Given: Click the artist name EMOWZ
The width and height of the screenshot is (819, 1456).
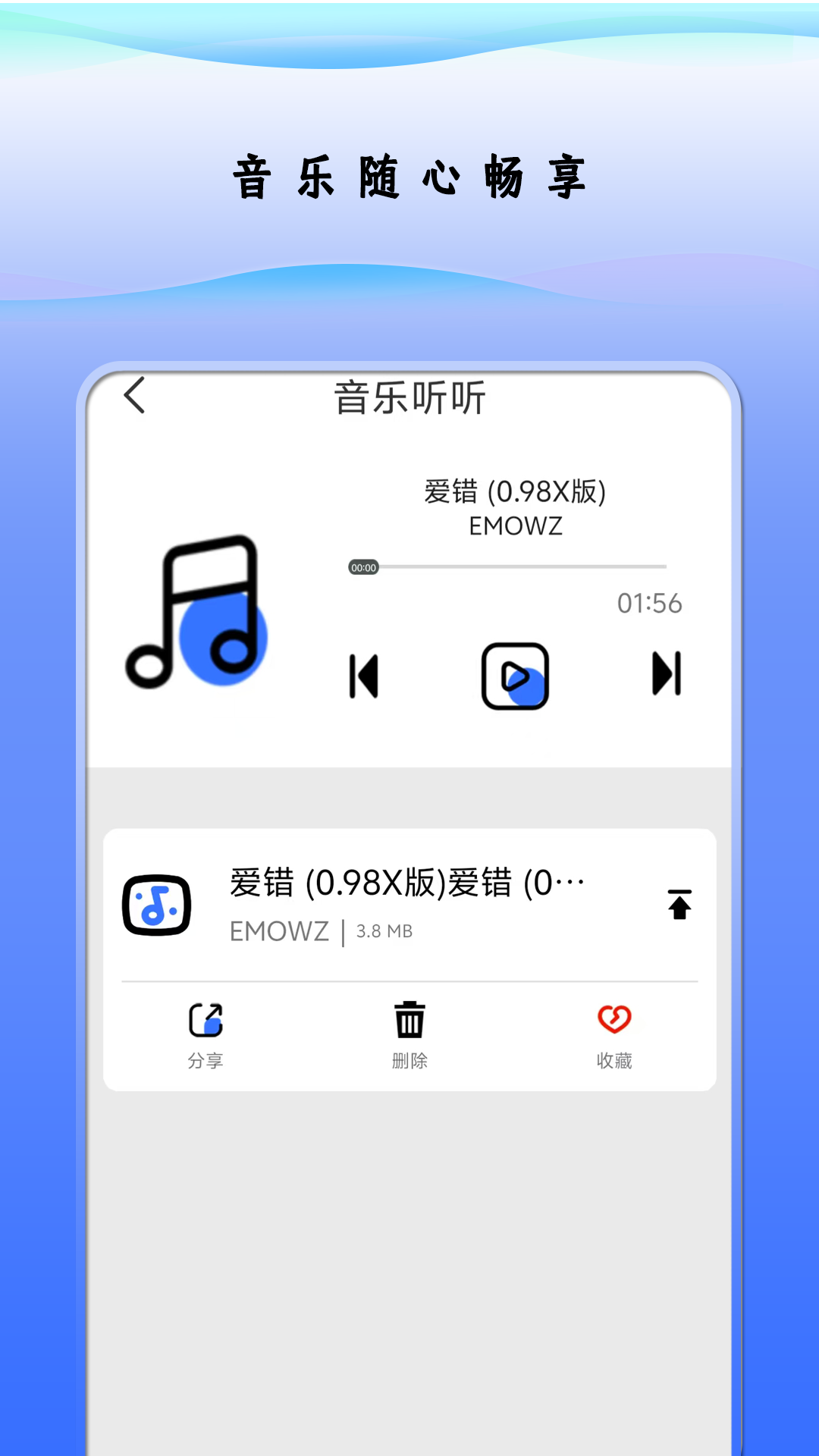Looking at the screenshot, I should tap(516, 526).
